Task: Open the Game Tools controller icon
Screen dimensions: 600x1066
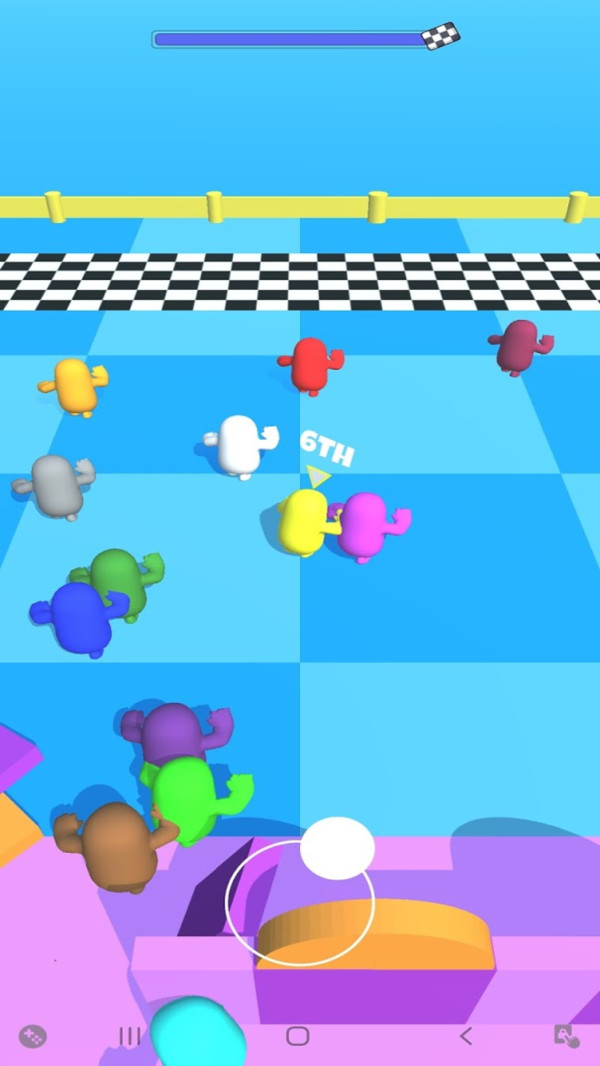Action: point(33,1037)
